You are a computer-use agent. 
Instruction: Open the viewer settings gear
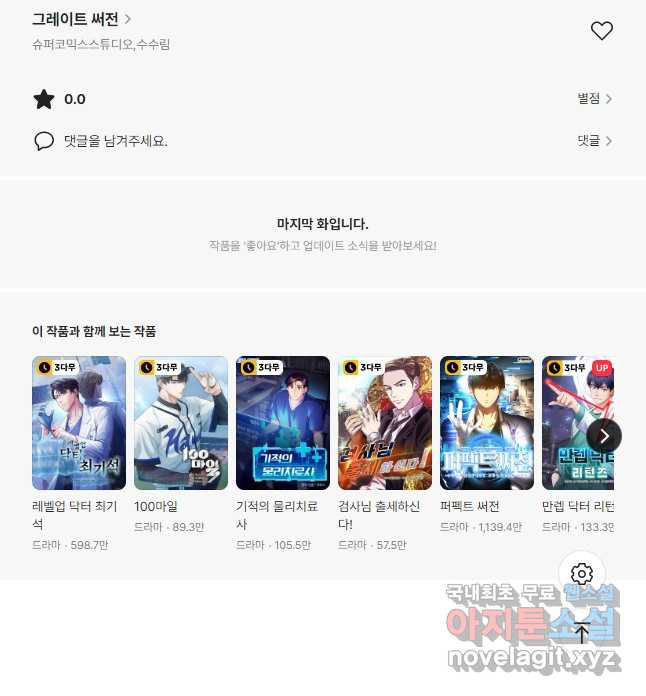click(x=582, y=574)
